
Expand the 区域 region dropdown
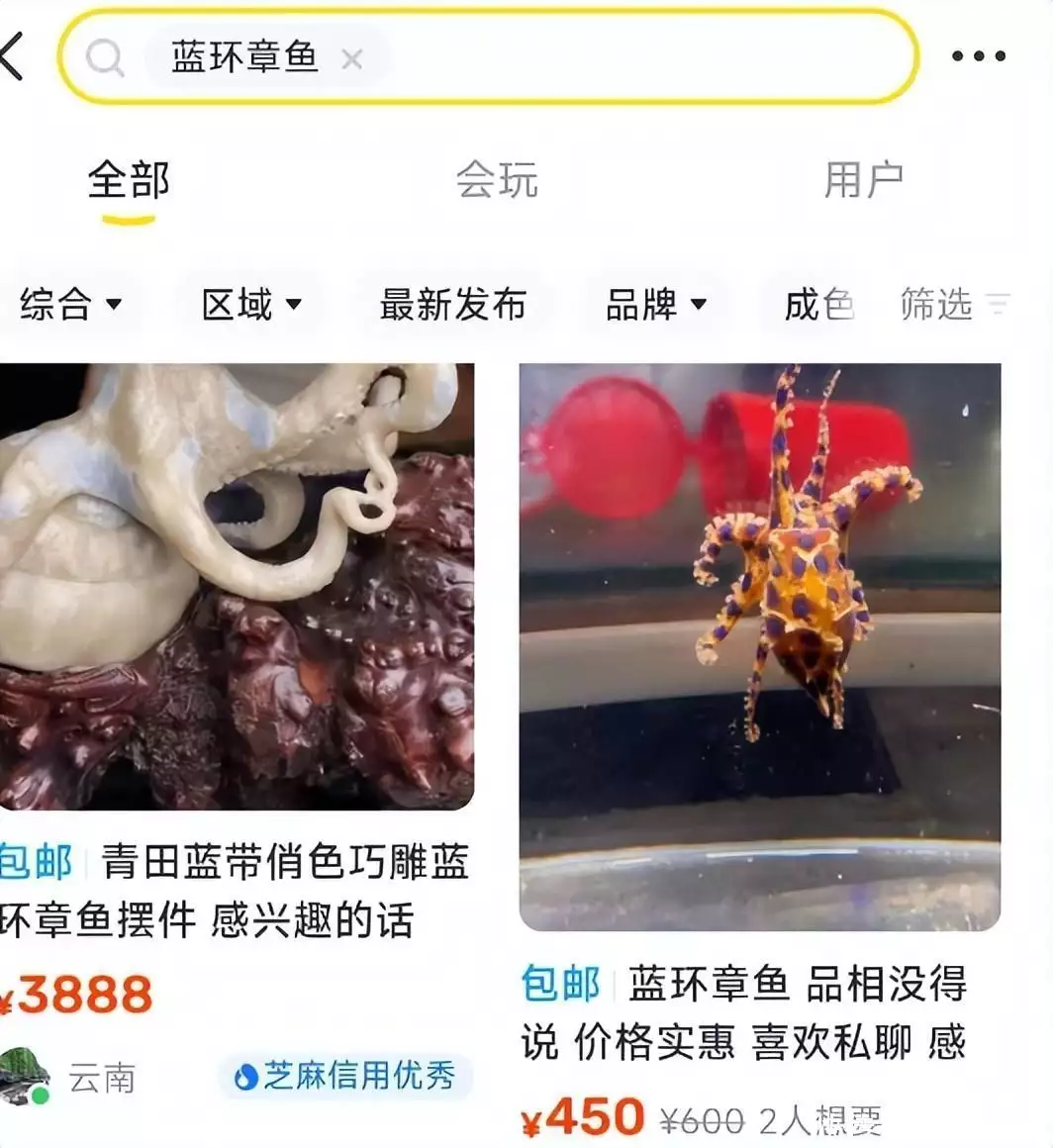[x=251, y=304]
